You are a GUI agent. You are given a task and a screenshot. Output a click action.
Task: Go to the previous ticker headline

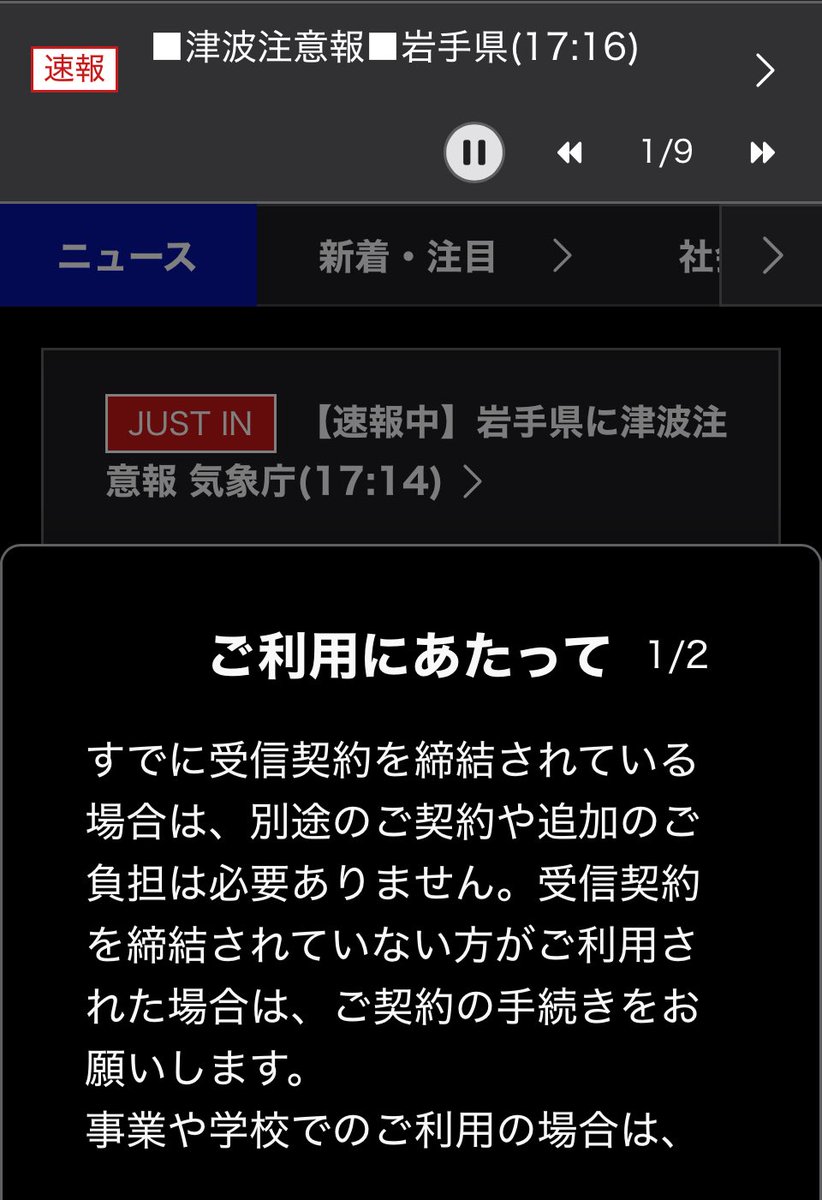click(x=570, y=153)
